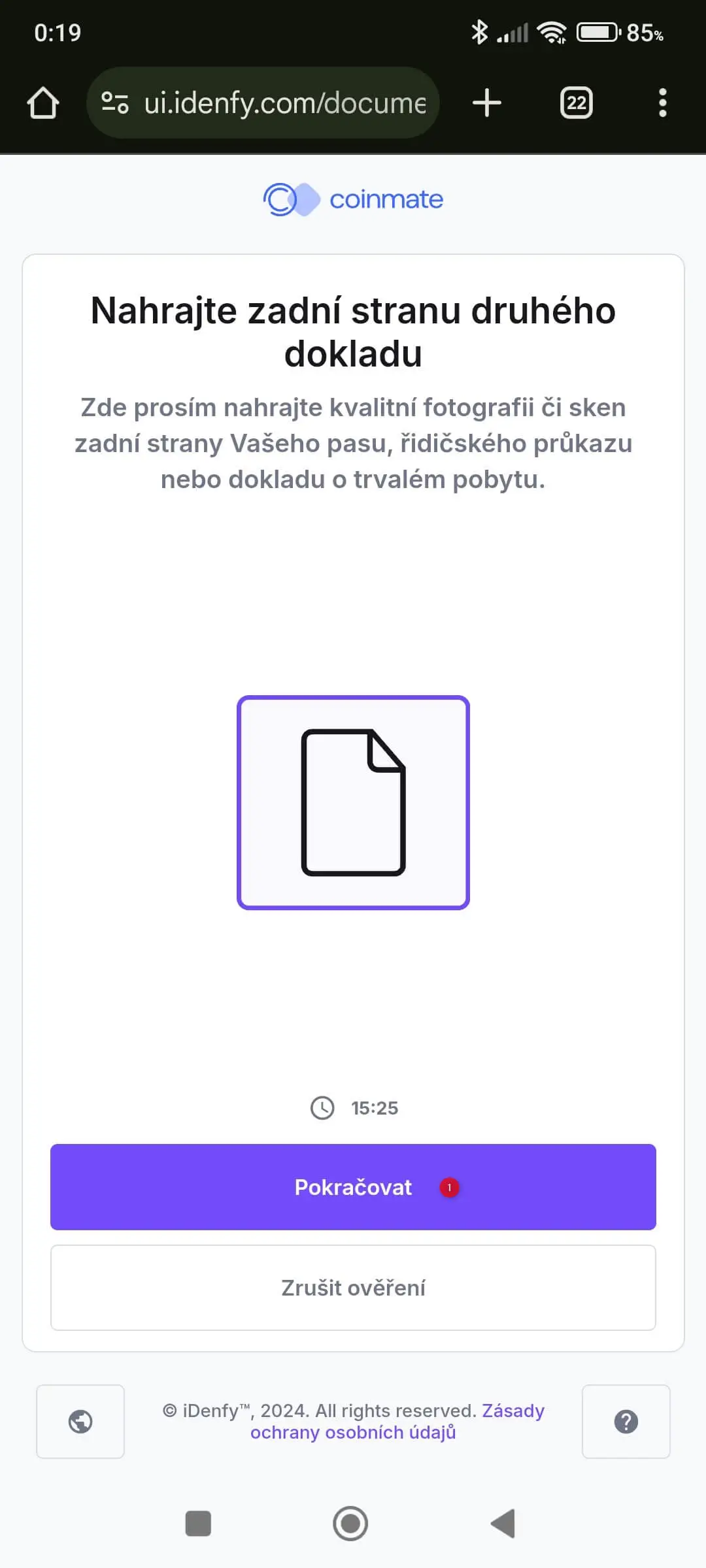Open the browser overflow menu

(x=662, y=103)
